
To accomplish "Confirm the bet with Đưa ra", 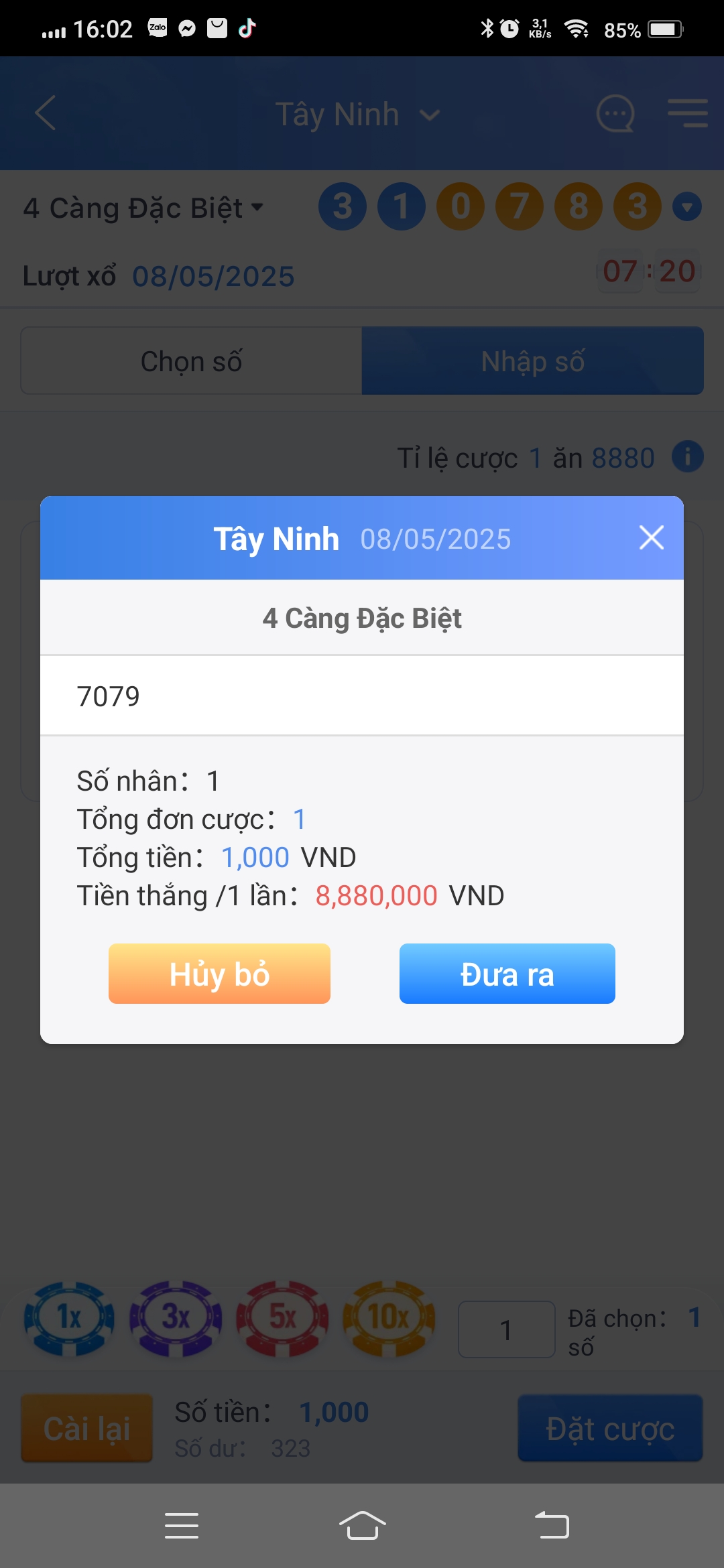I will 507,974.
